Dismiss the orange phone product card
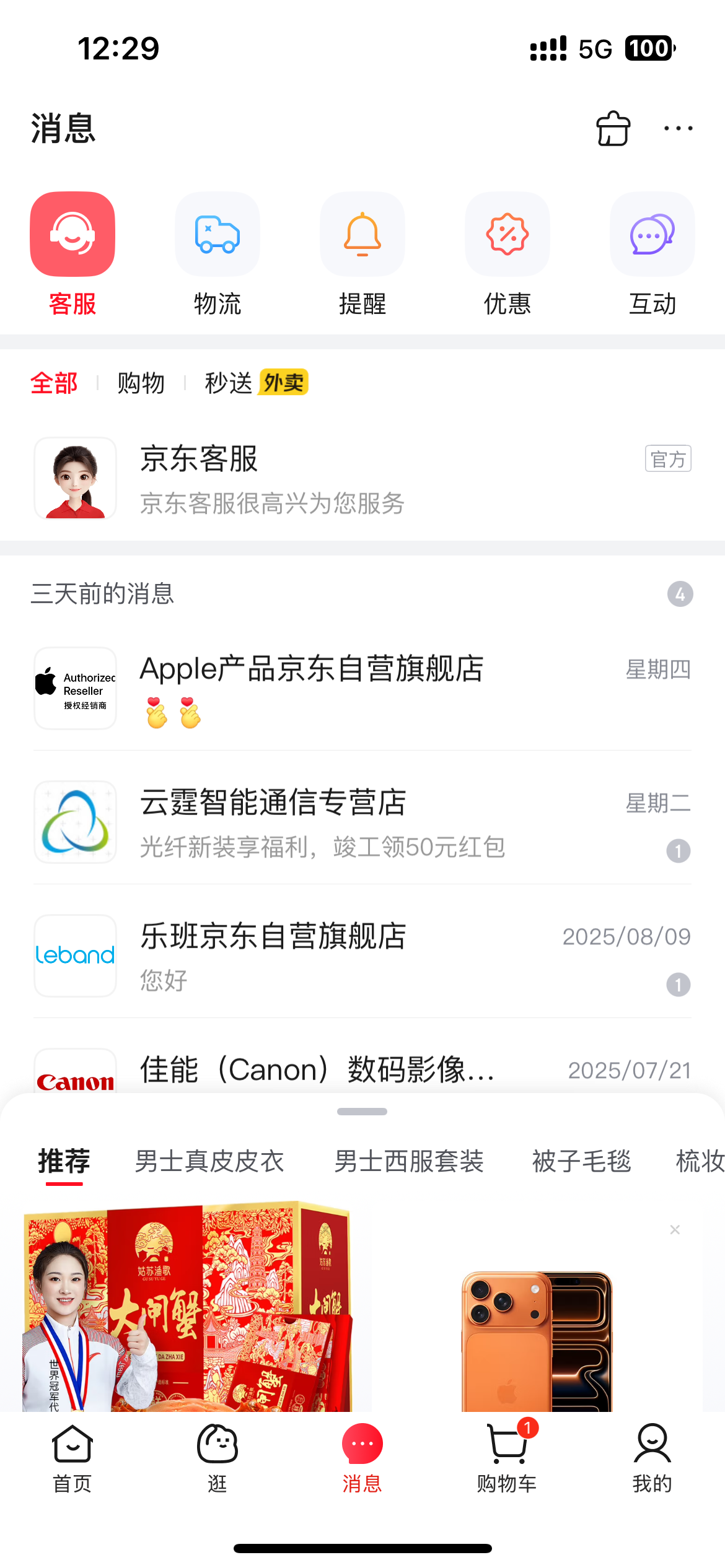This screenshot has width=725, height=1568. point(675,1229)
